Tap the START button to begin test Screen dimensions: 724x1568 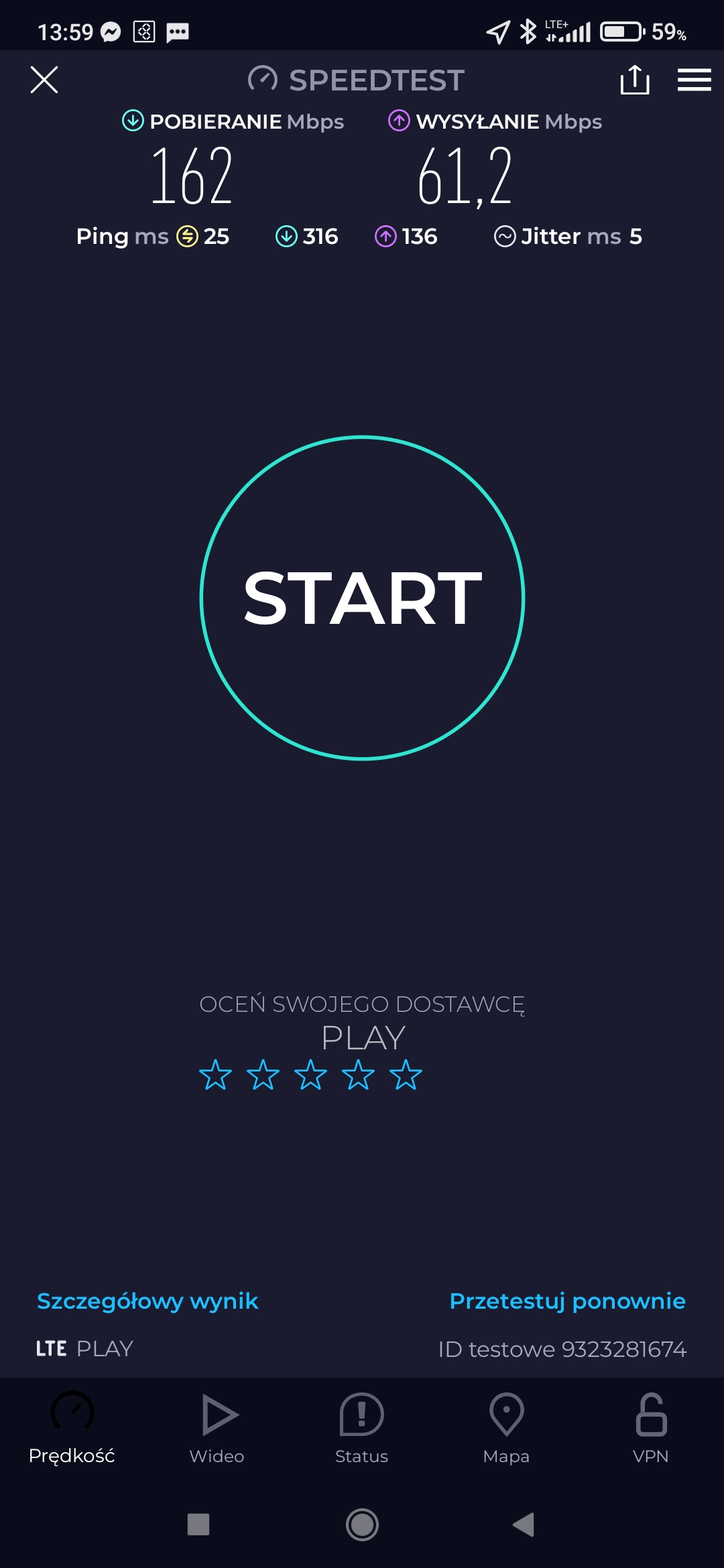click(x=362, y=598)
